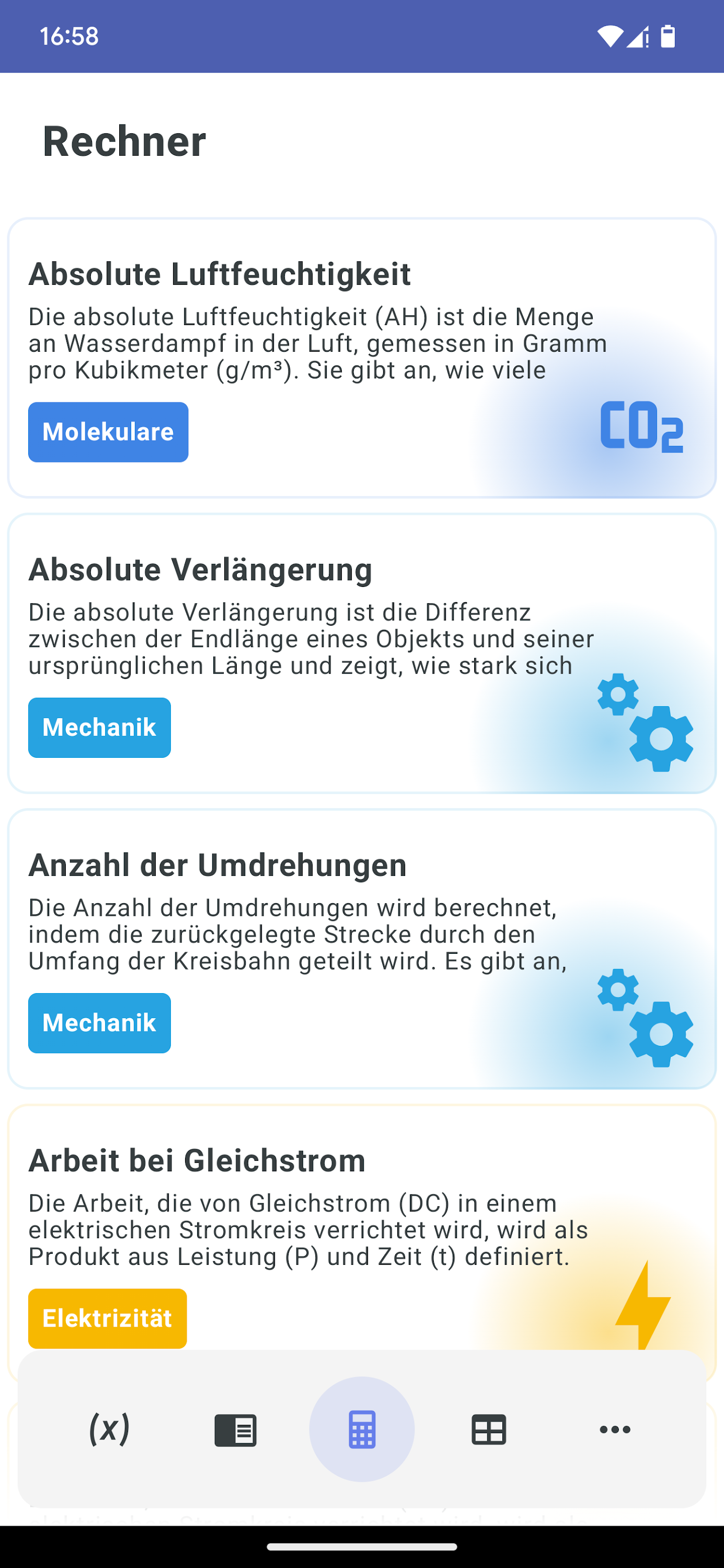Select the calculator tab in bottom bar
724x1568 pixels.
pos(362,1429)
